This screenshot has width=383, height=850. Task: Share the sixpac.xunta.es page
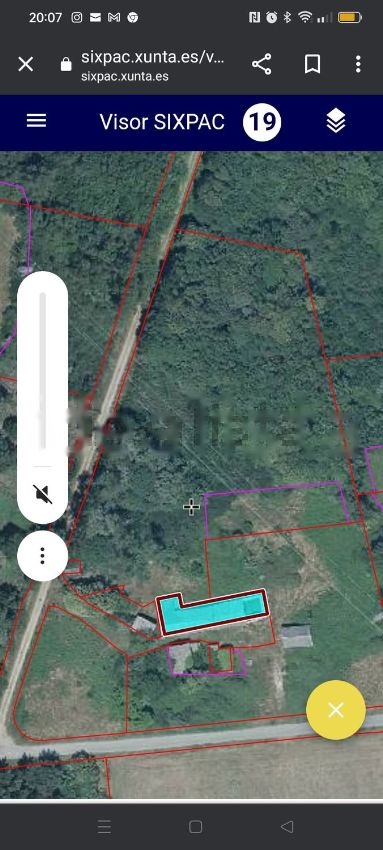coord(262,65)
